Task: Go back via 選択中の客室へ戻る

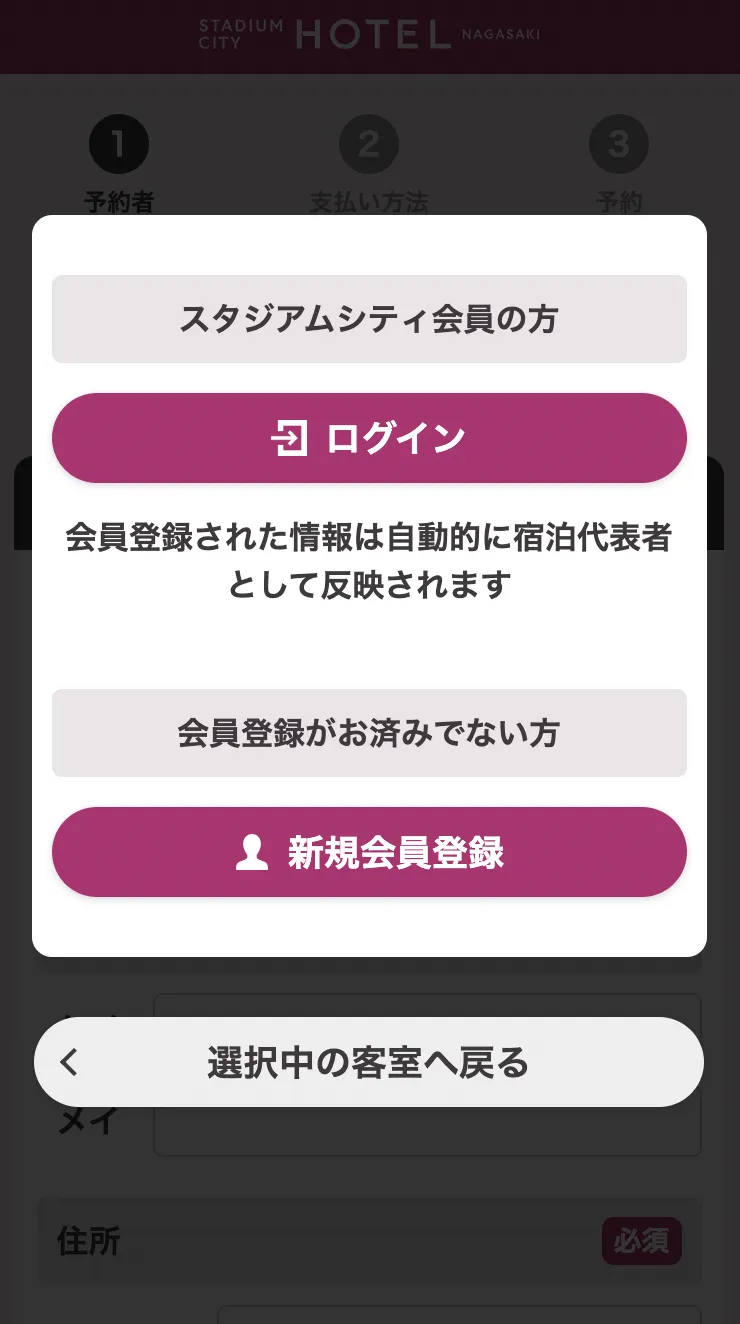Action: [x=369, y=1062]
